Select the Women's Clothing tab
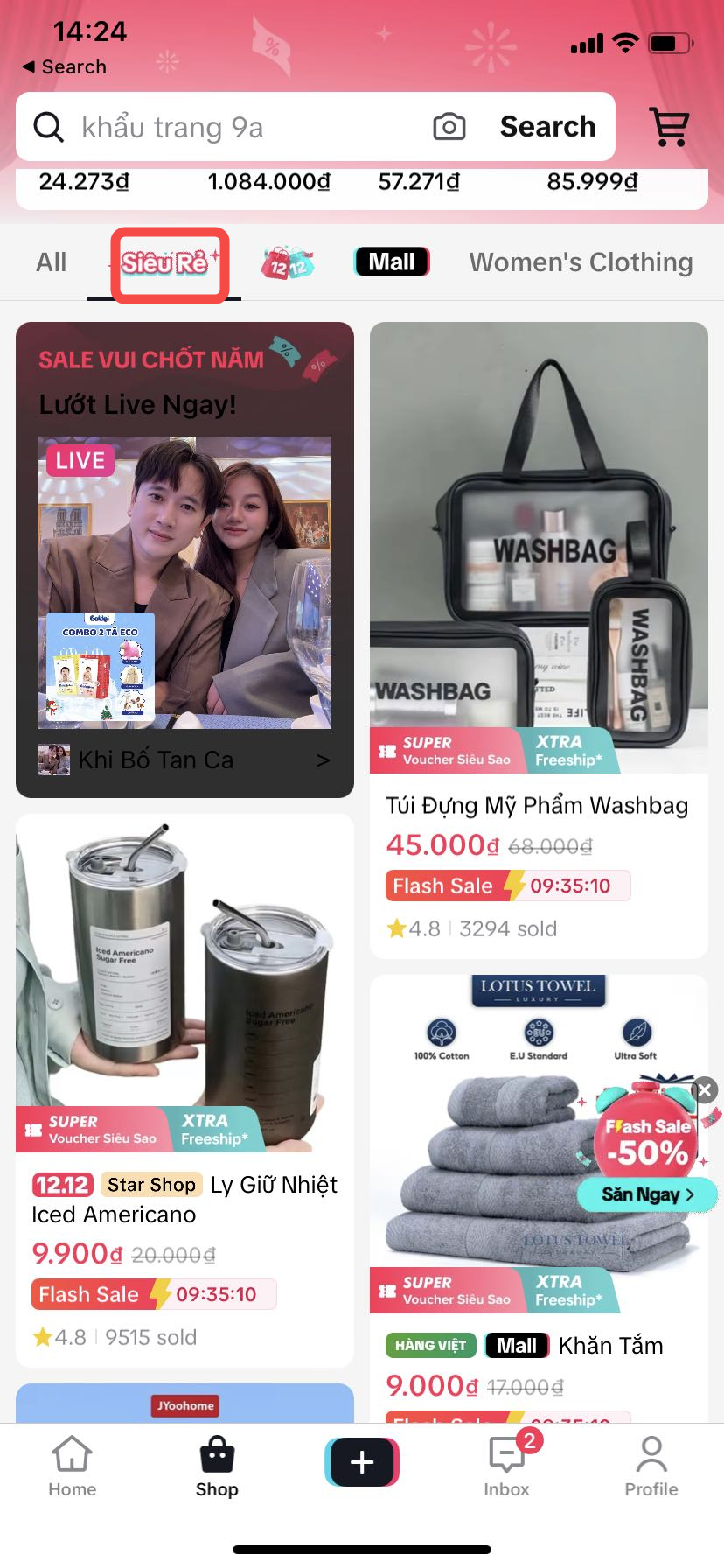Screen dimensions: 724x1568 pos(581,262)
